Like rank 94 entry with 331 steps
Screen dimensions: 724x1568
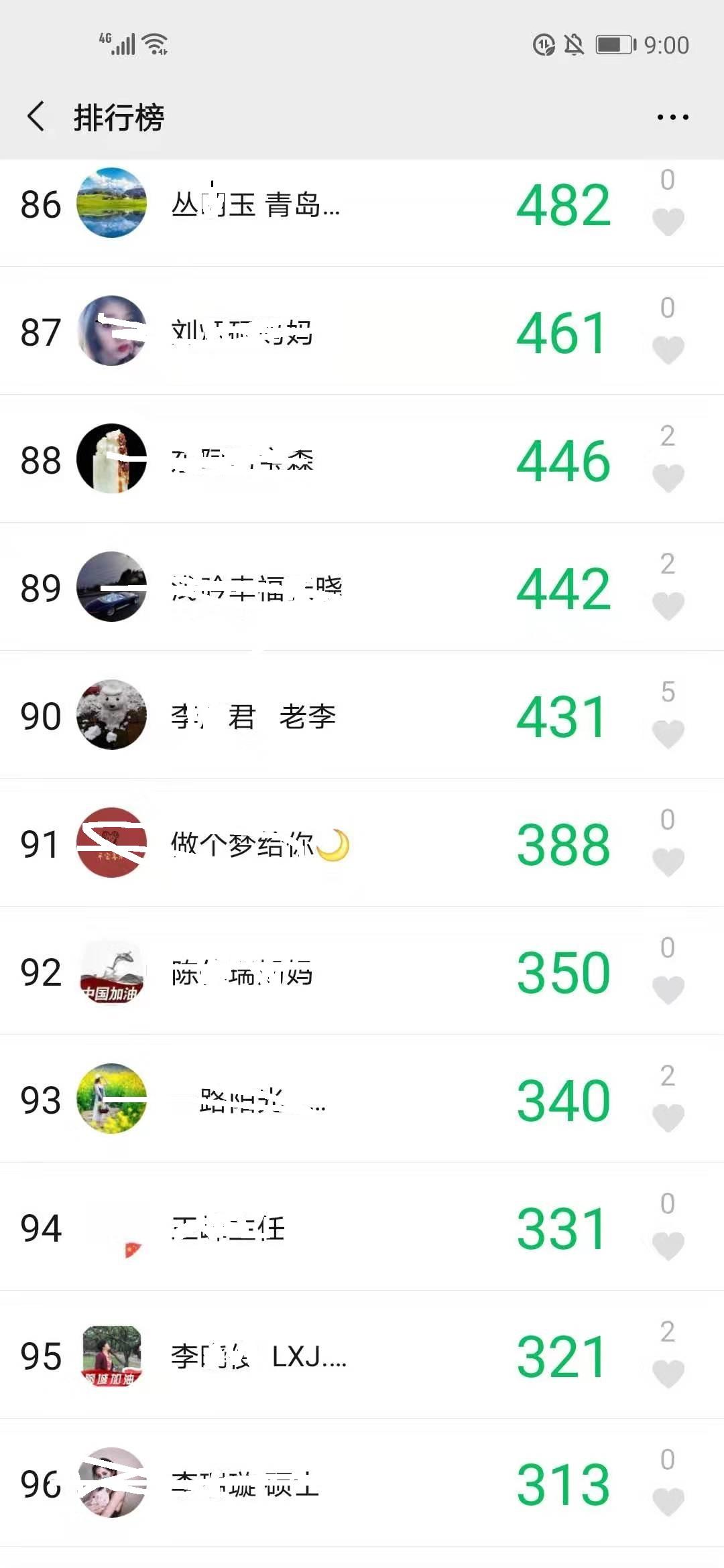coord(668,1246)
